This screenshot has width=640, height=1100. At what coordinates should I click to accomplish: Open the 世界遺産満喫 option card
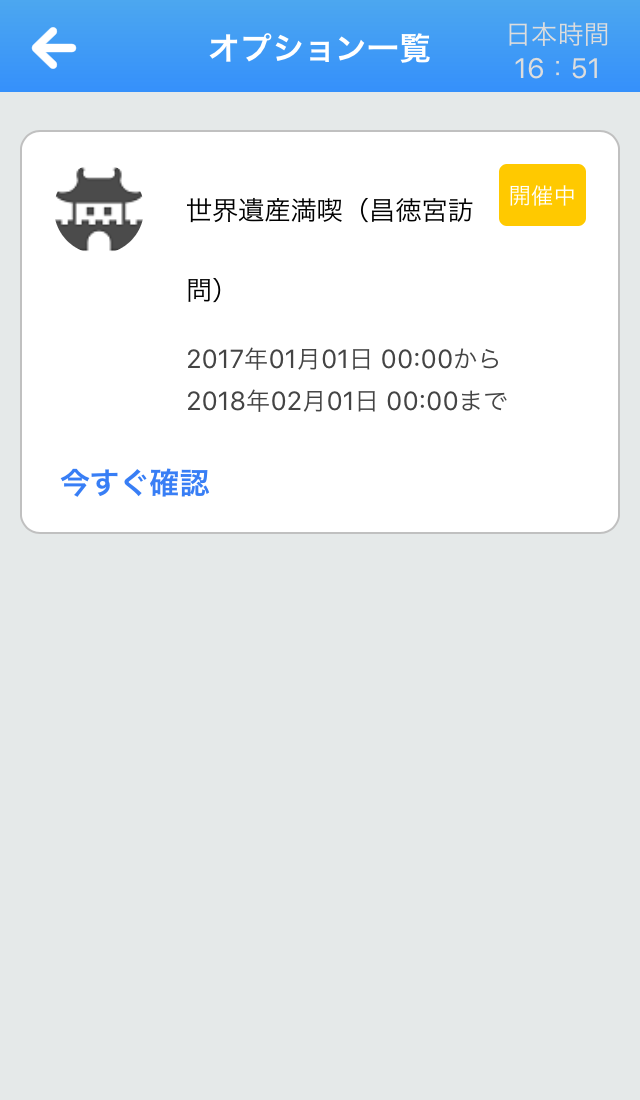(320, 332)
